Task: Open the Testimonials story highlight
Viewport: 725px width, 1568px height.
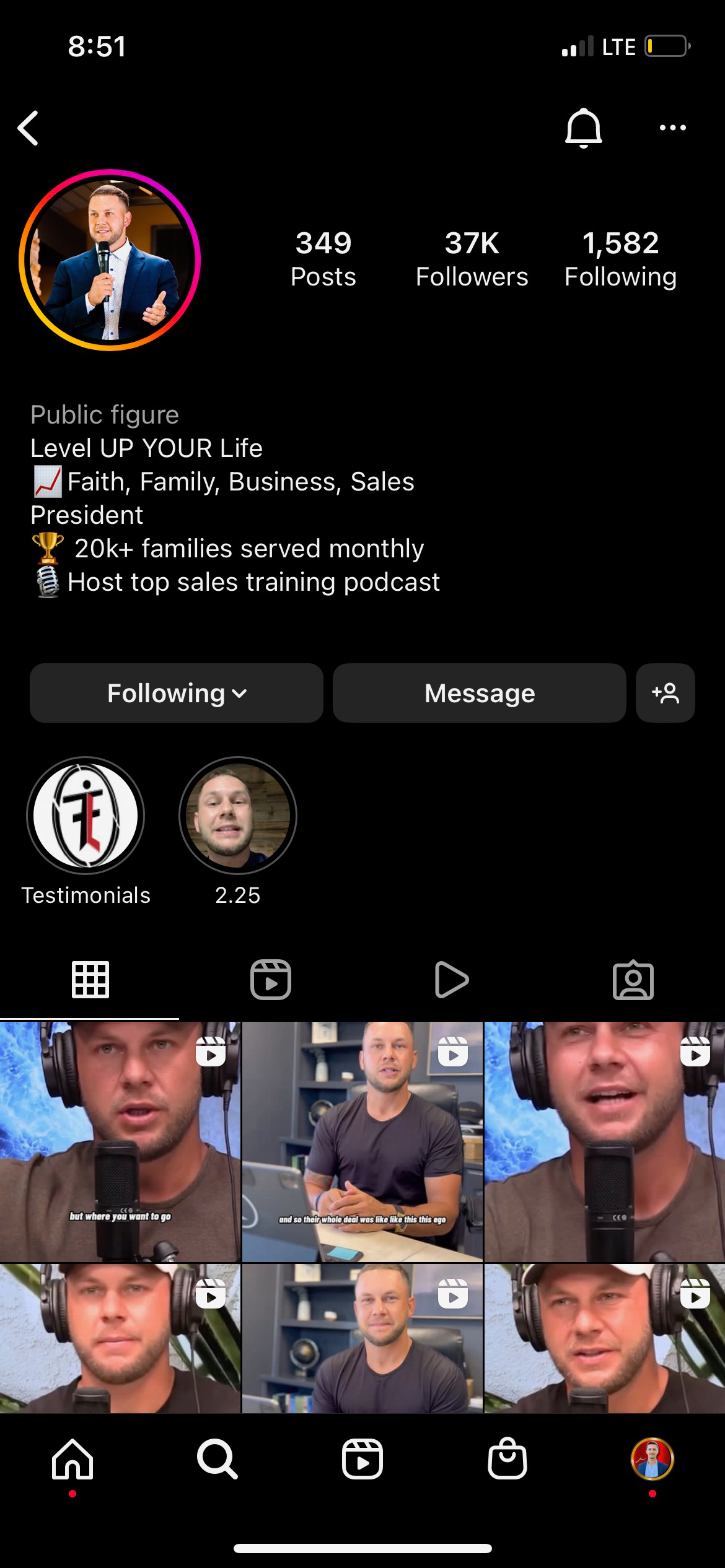Action: 86,816
